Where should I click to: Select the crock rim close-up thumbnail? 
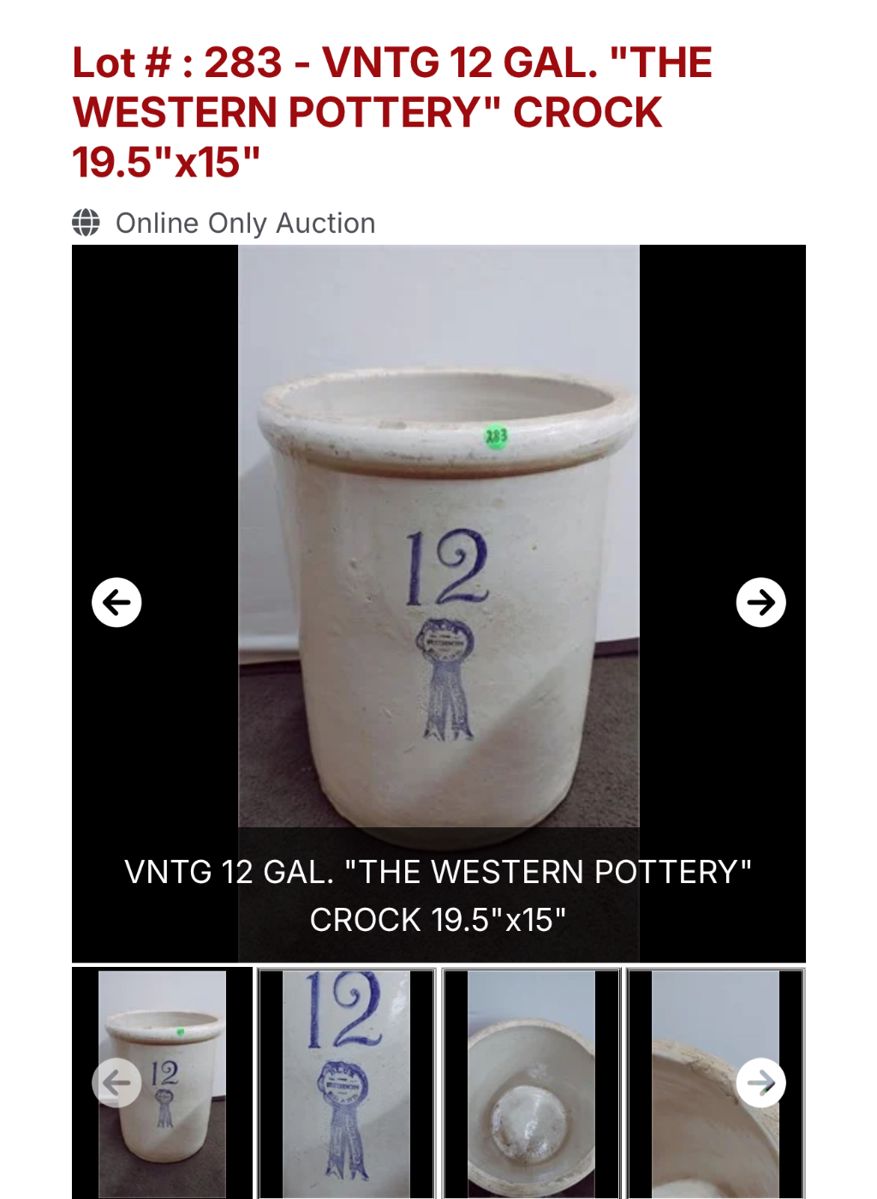(700, 1083)
